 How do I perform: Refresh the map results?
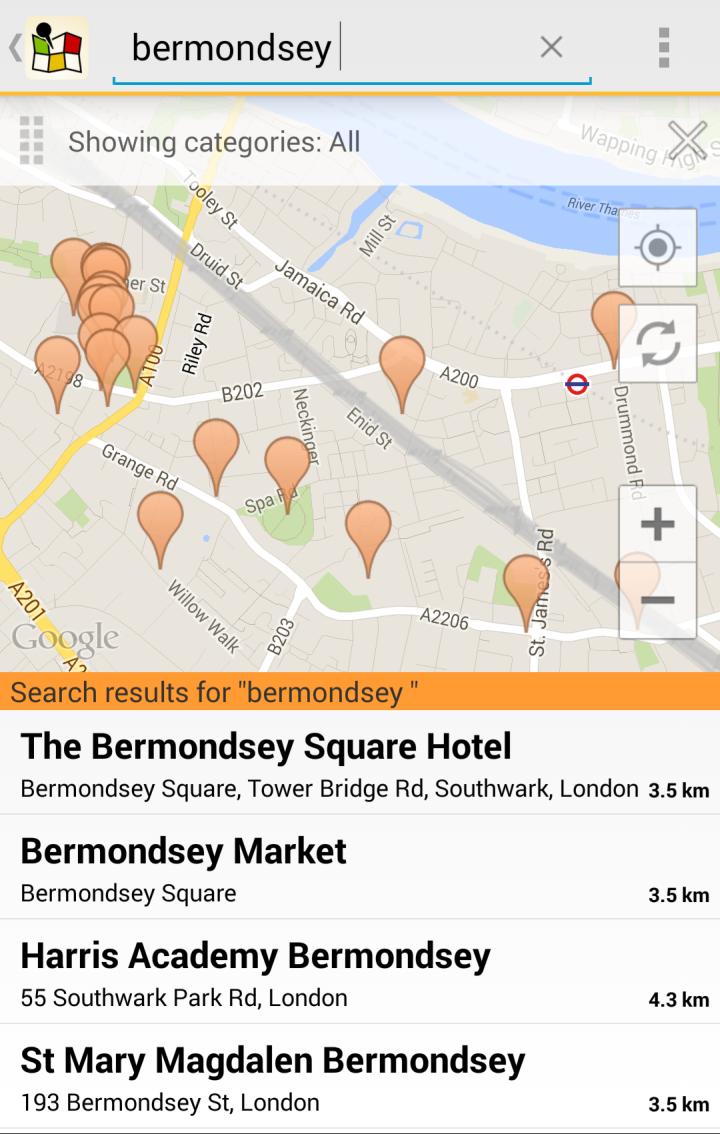[x=657, y=344]
